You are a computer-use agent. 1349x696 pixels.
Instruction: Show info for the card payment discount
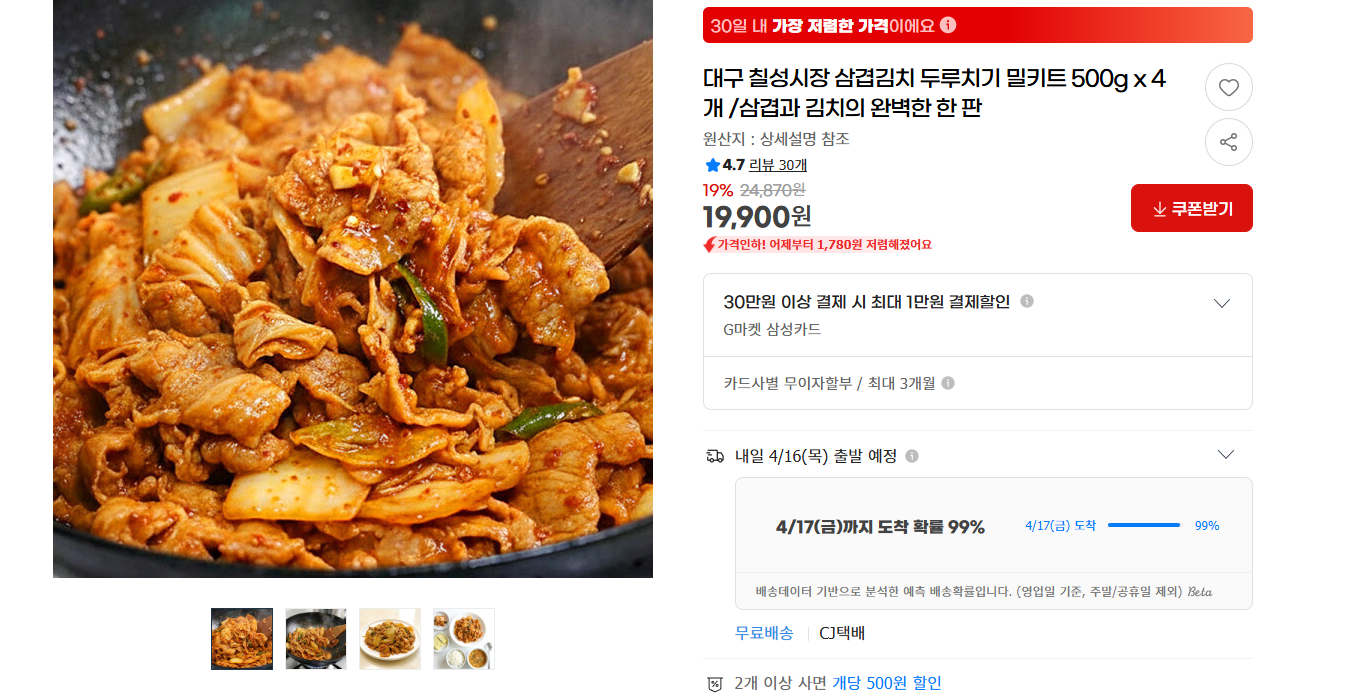[x=1027, y=301]
